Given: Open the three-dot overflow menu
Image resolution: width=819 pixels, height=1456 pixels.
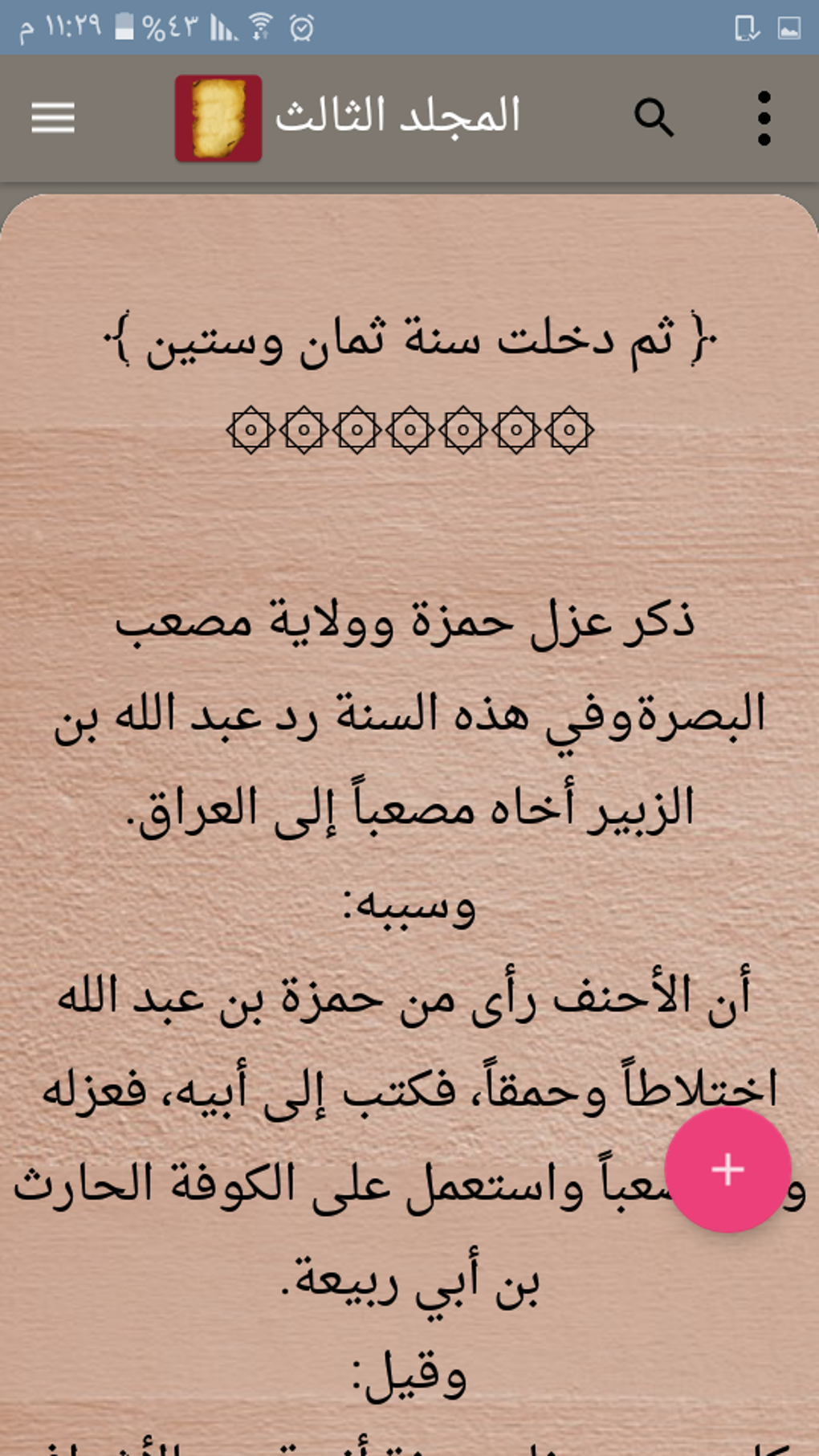Looking at the screenshot, I should click(x=764, y=118).
